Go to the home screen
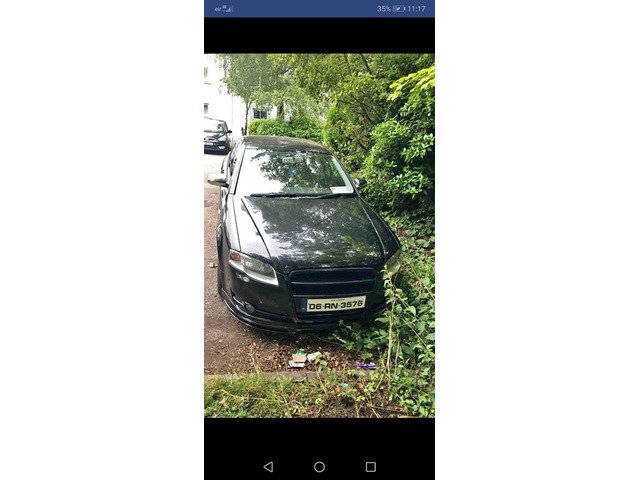 [x=319, y=466]
